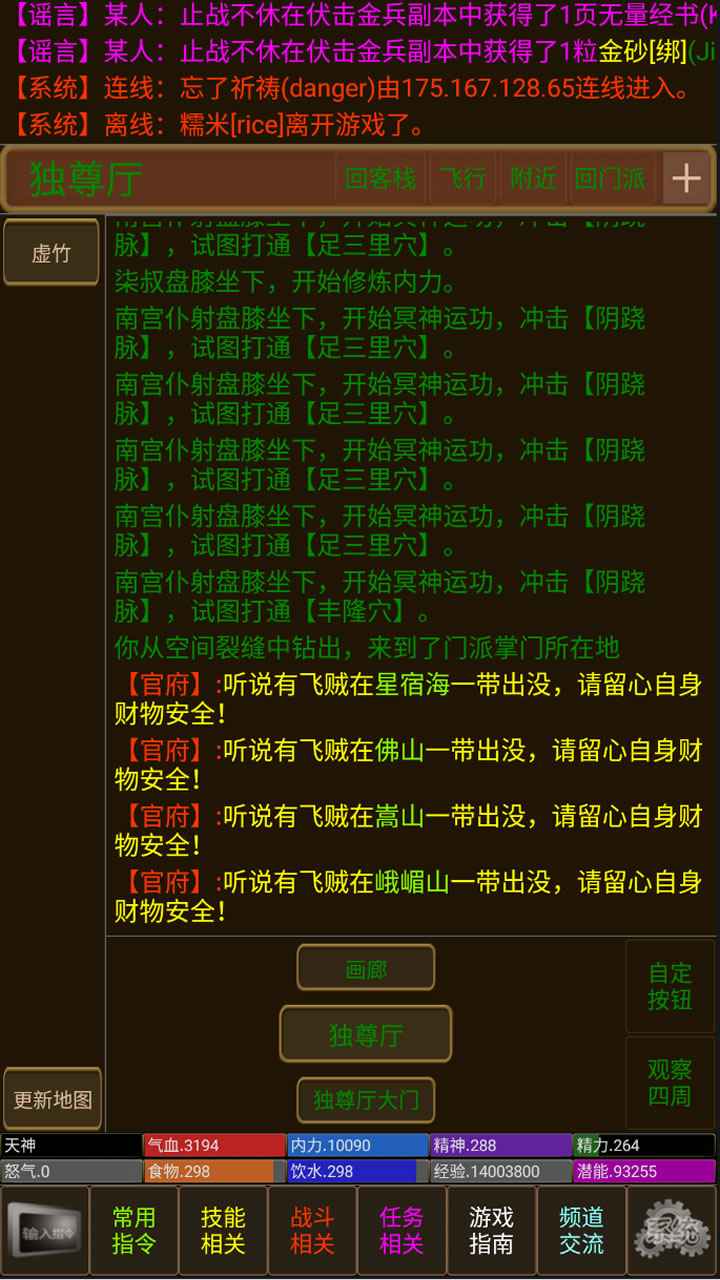Open the 游戏指南 guide
Viewport: 720px width, 1280px height.
tap(491, 1231)
